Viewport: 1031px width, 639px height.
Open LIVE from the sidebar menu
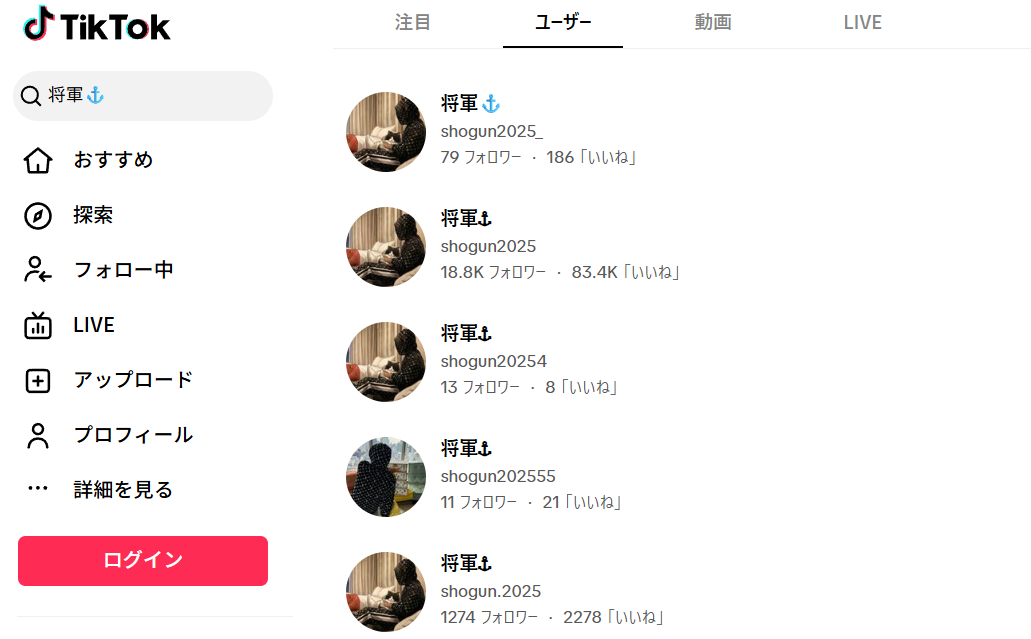(93, 325)
